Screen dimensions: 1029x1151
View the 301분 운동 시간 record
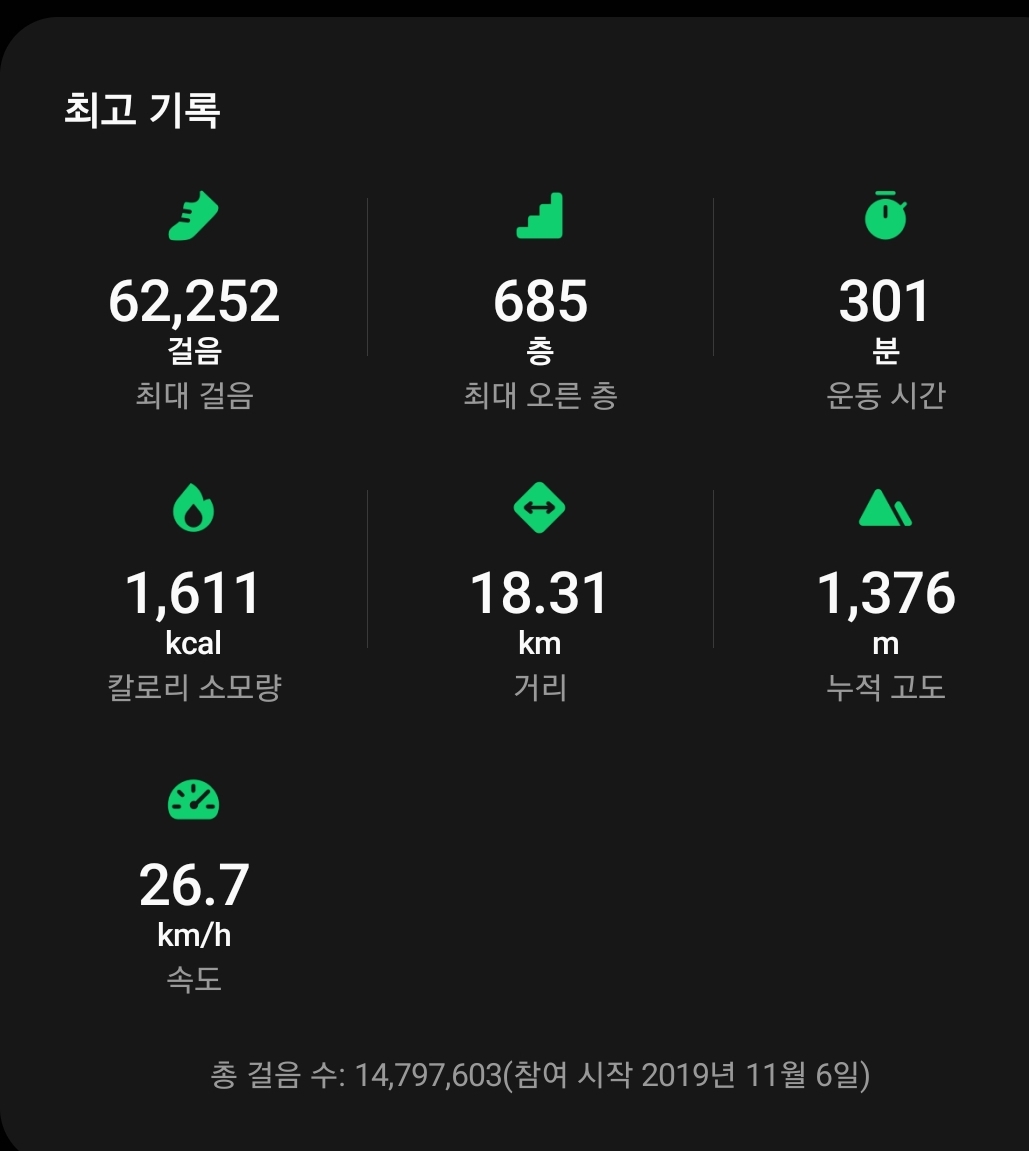click(885, 302)
